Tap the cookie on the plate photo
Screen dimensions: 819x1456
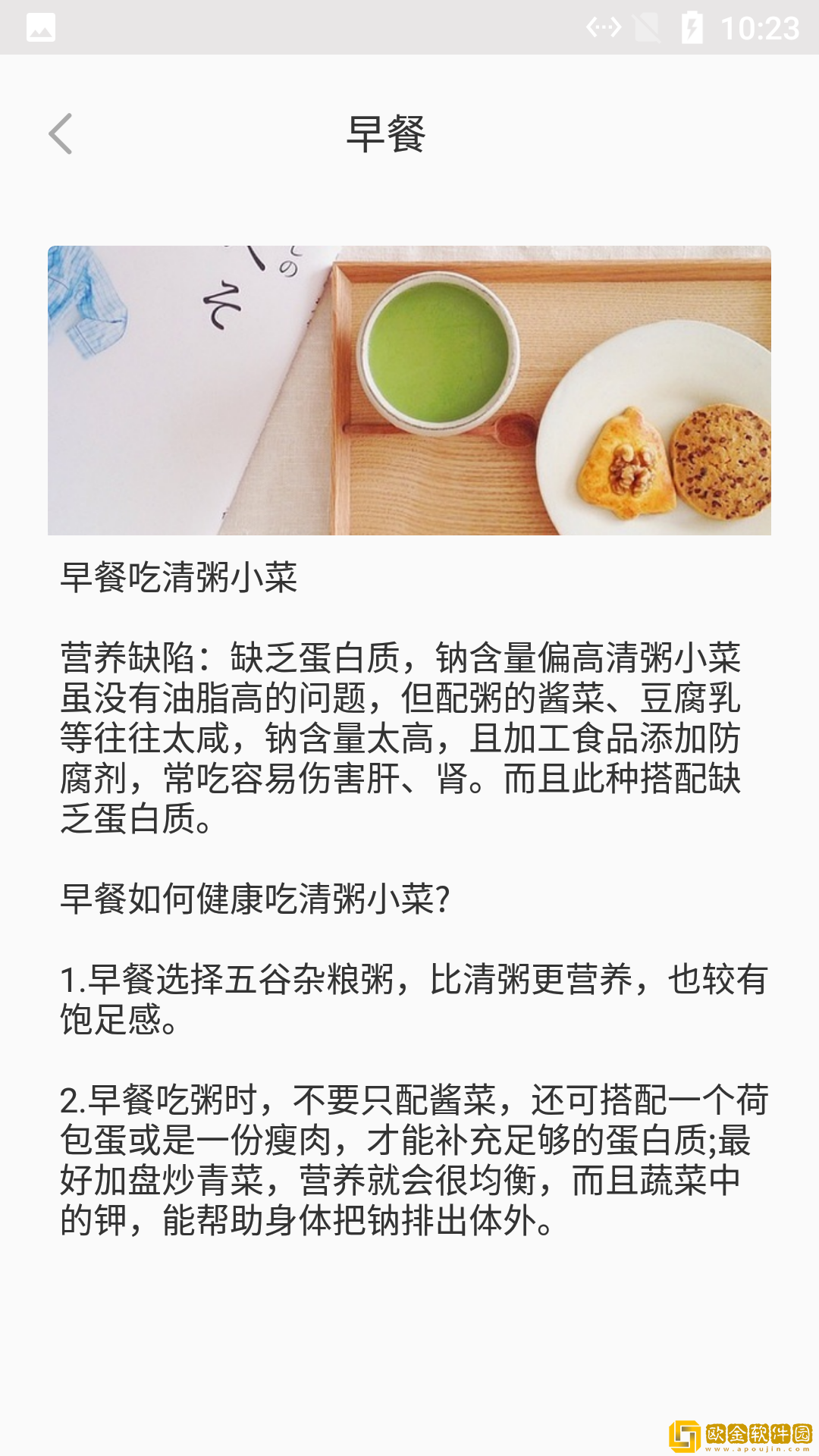point(722,463)
